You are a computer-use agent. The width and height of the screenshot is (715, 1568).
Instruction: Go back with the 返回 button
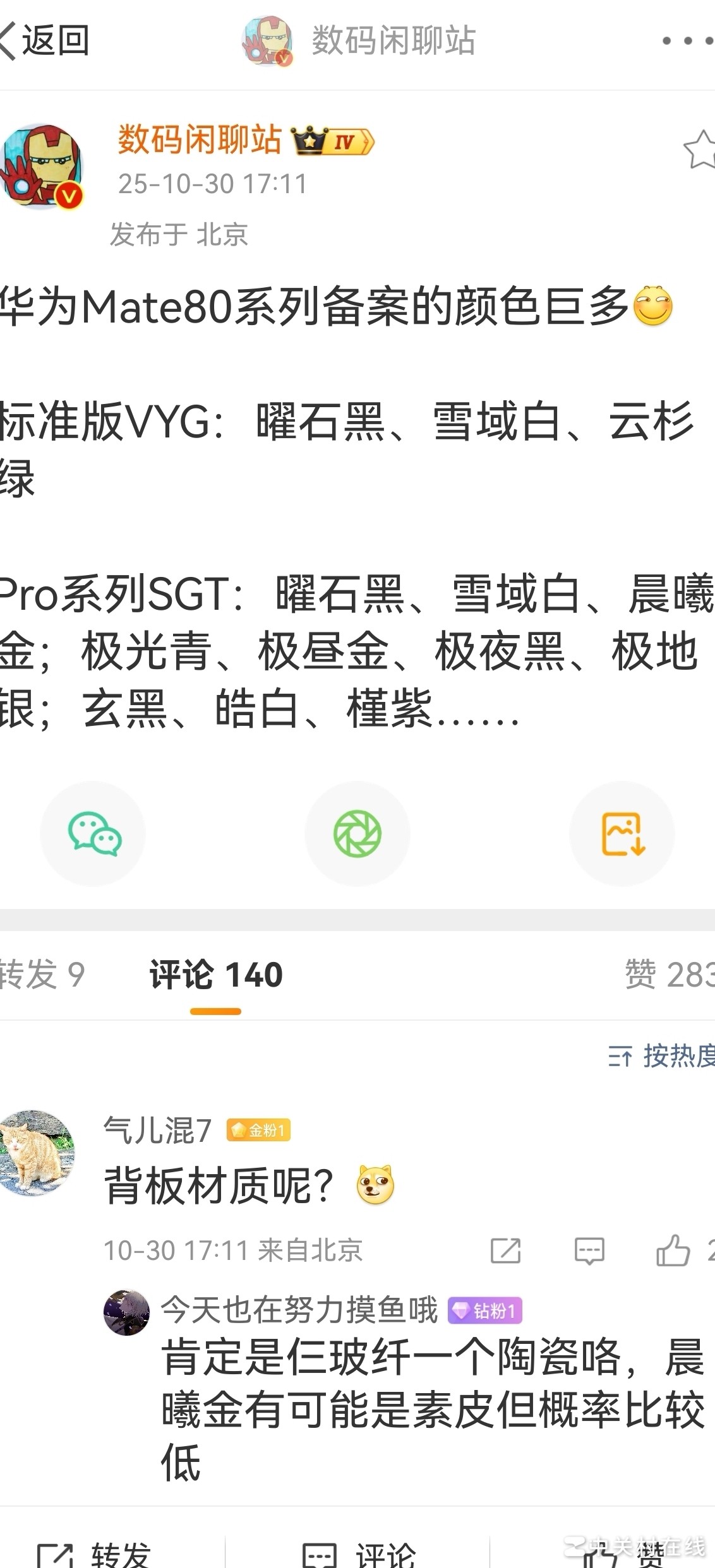click(44, 41)
